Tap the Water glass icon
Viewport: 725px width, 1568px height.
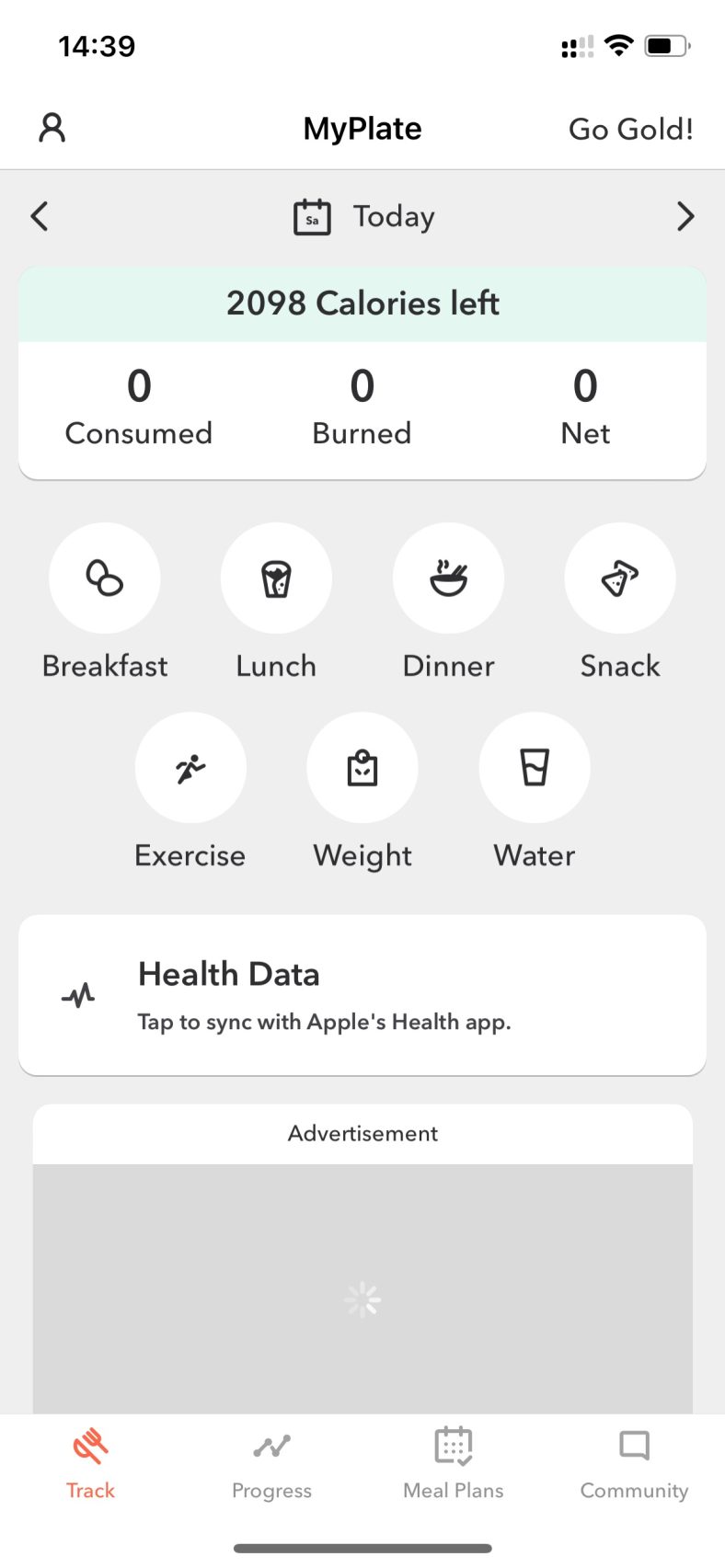(534, 767)
